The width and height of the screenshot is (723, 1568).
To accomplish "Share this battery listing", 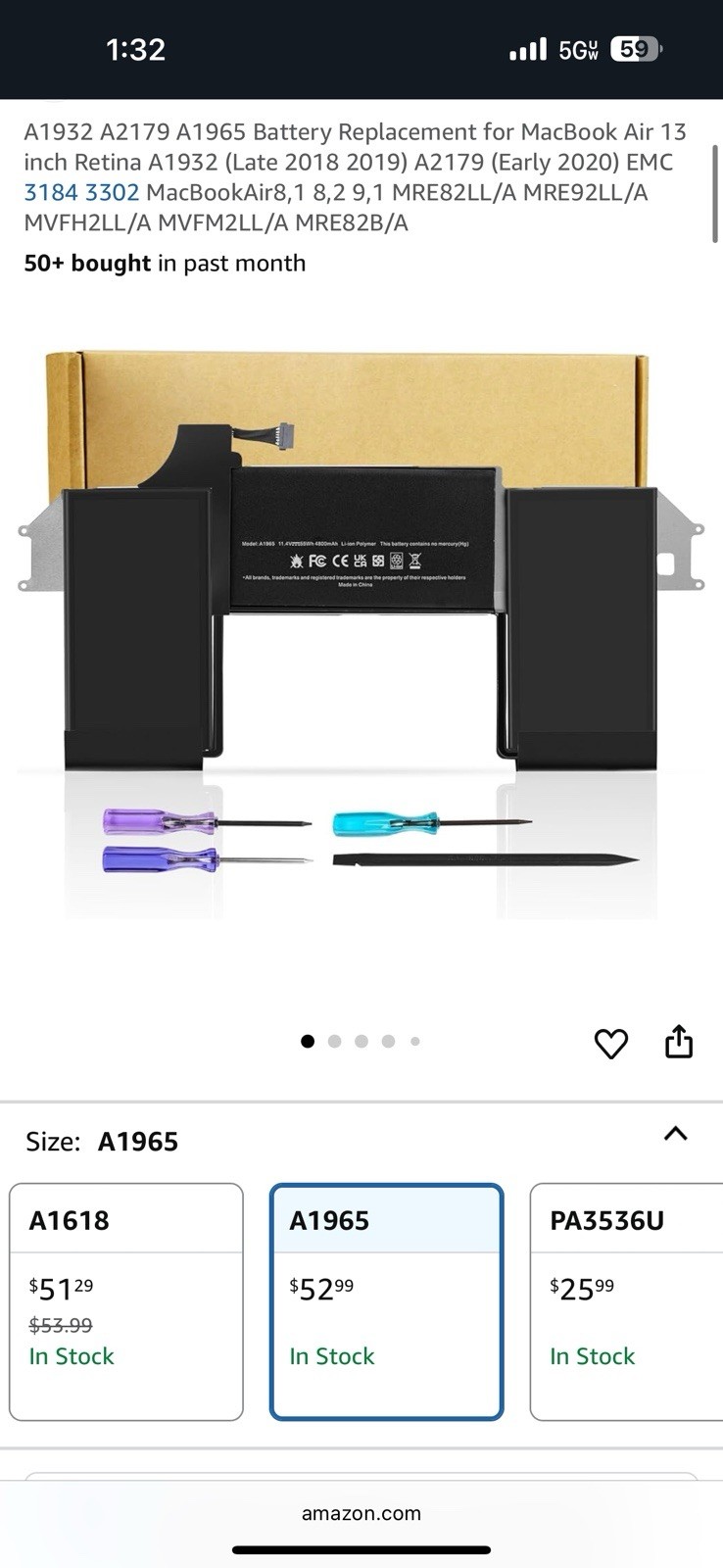I will coord(679,1042).
